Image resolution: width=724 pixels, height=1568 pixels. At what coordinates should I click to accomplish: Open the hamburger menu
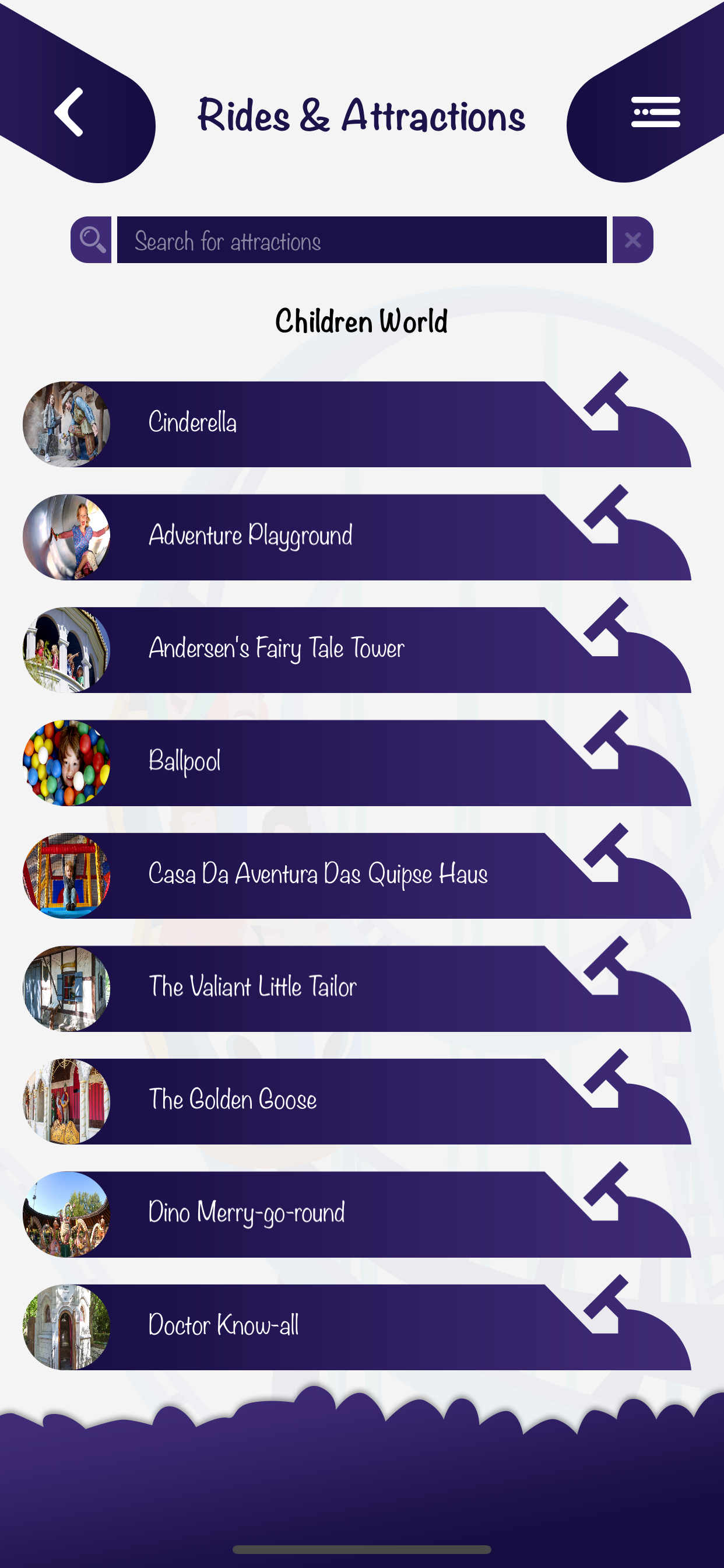655,112
